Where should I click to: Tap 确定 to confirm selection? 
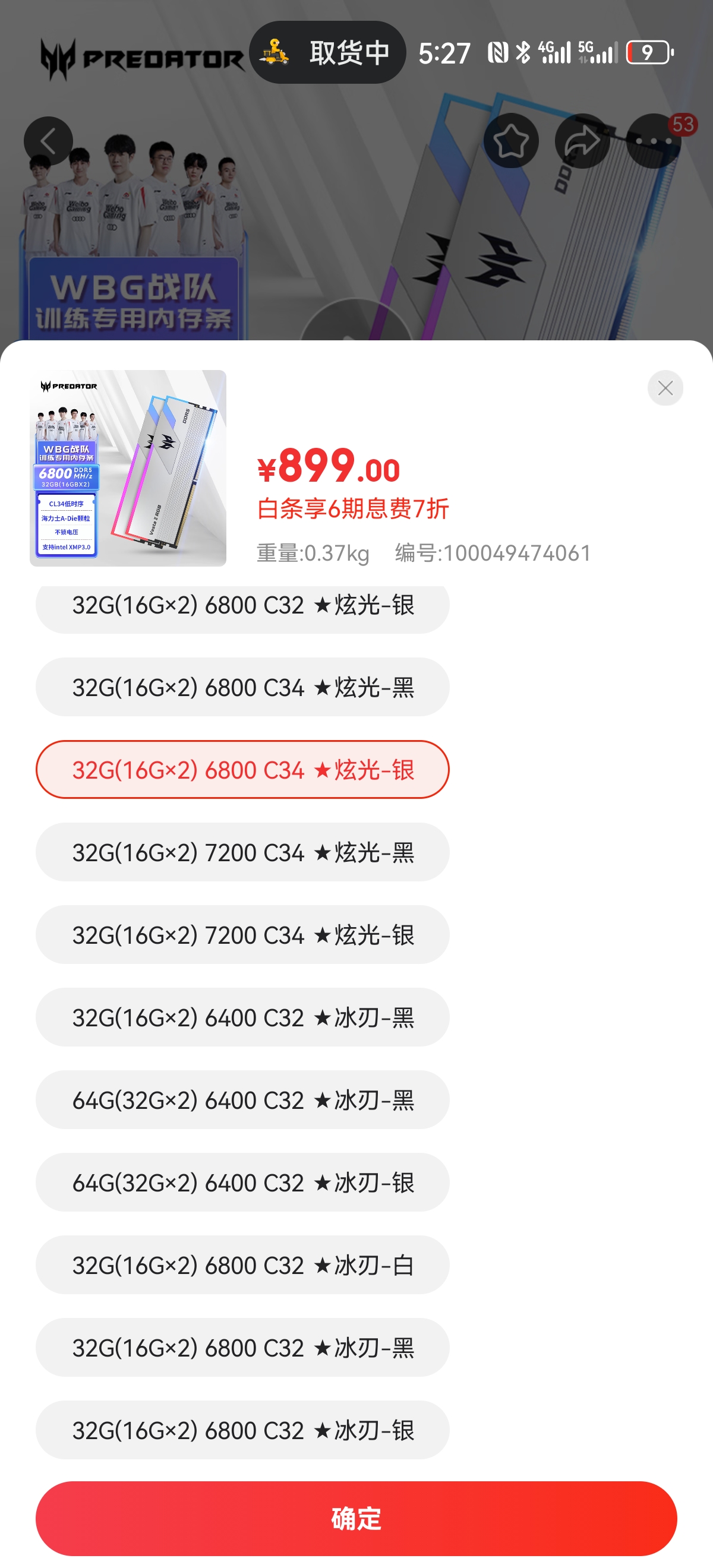point(356,1518)
